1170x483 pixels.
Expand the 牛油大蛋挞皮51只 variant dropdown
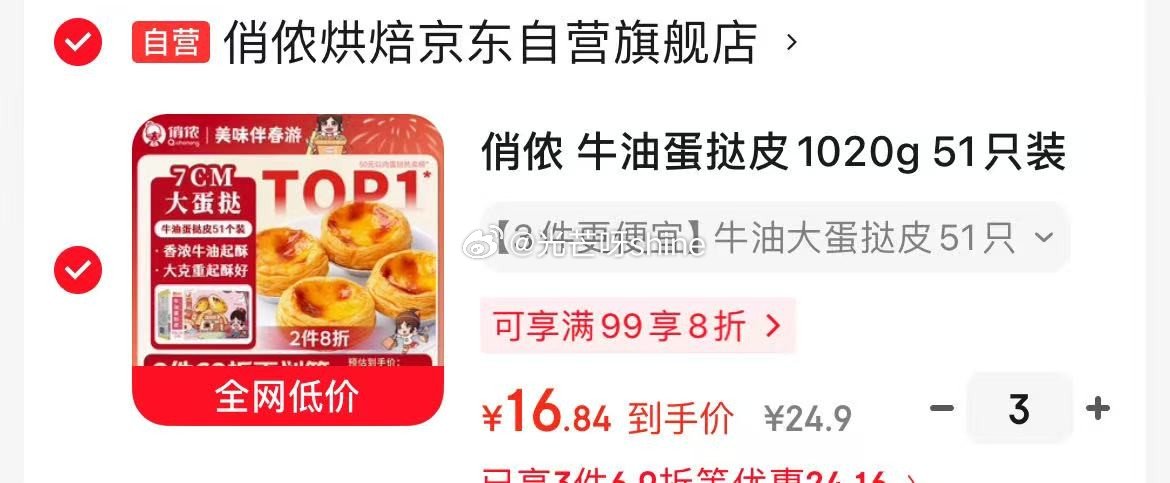pos(775,238)
